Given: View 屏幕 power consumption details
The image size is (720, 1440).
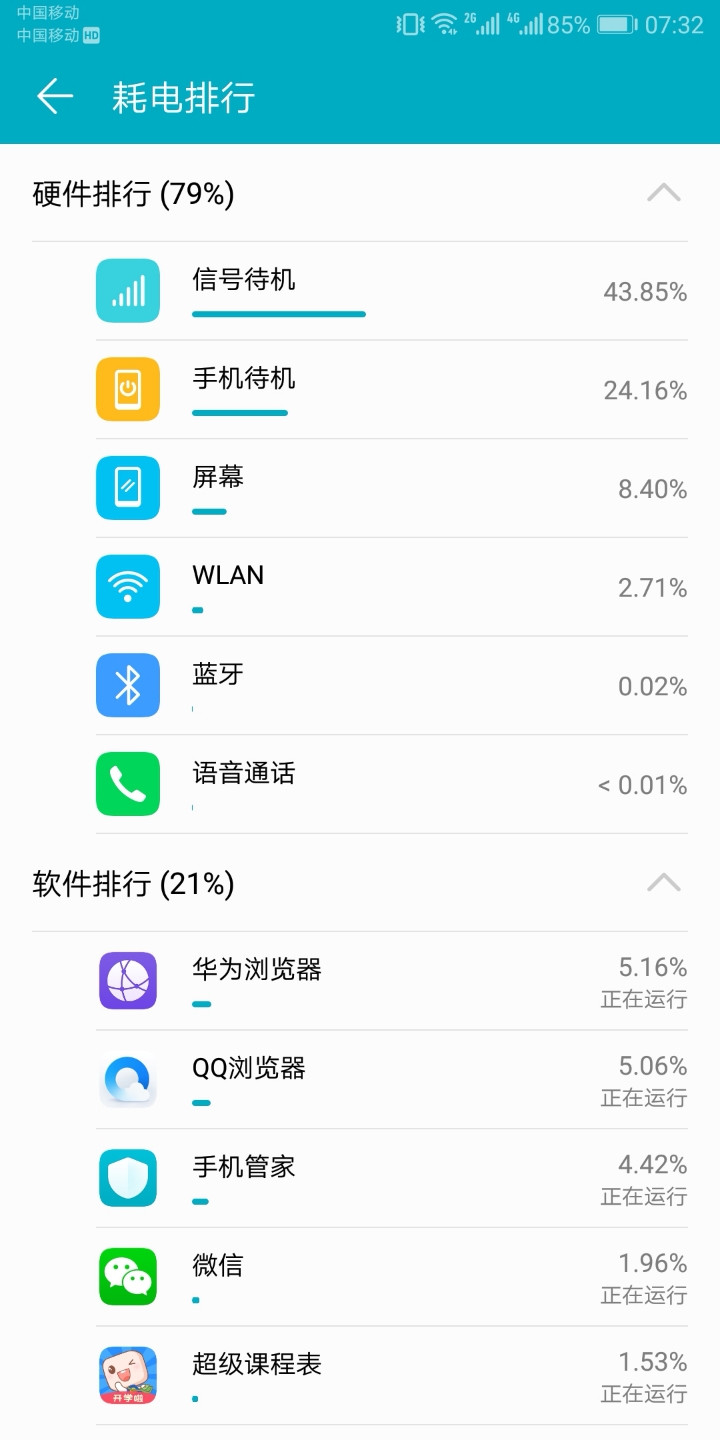Looking at the screenshot, I should click(x=390, y=488).
